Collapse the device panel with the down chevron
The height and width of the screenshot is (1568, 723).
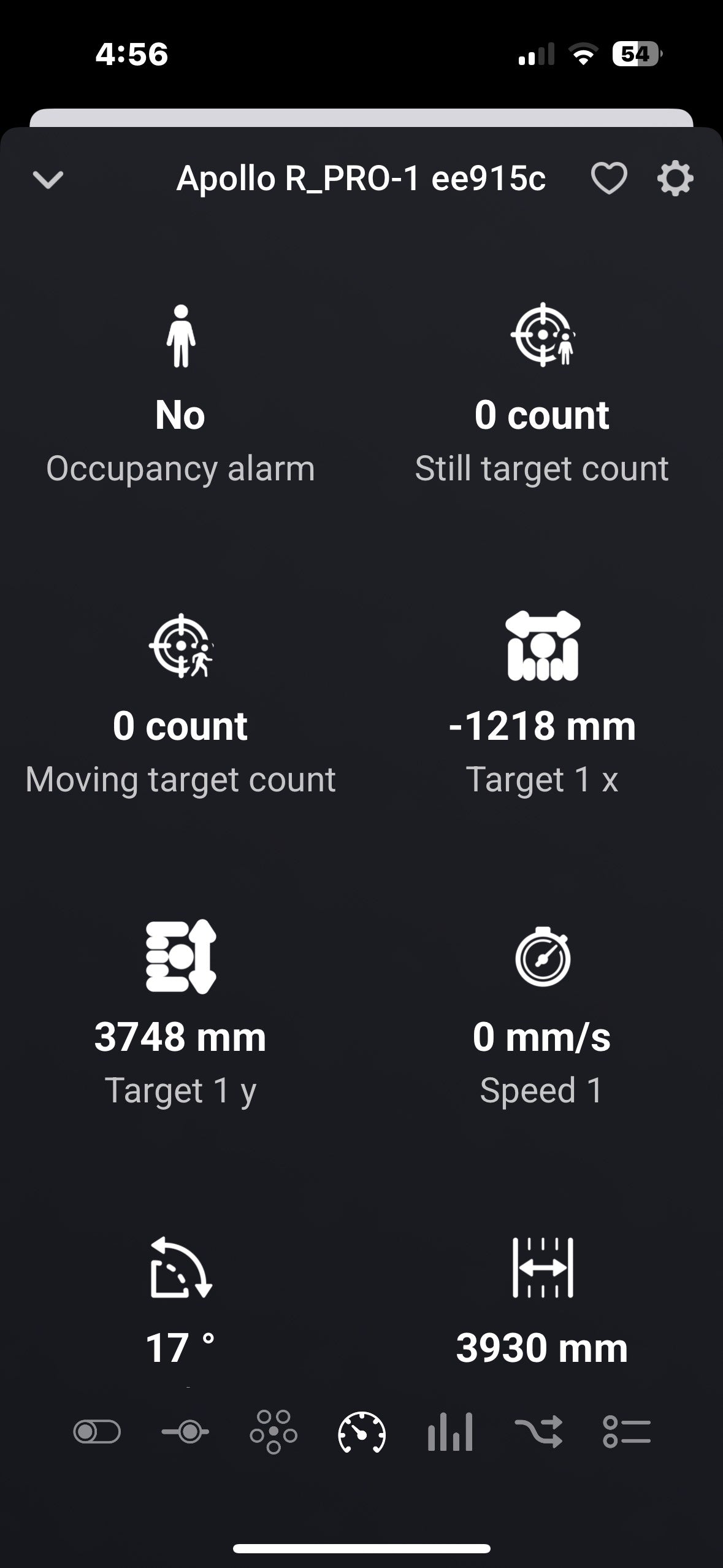pos(48,180)
